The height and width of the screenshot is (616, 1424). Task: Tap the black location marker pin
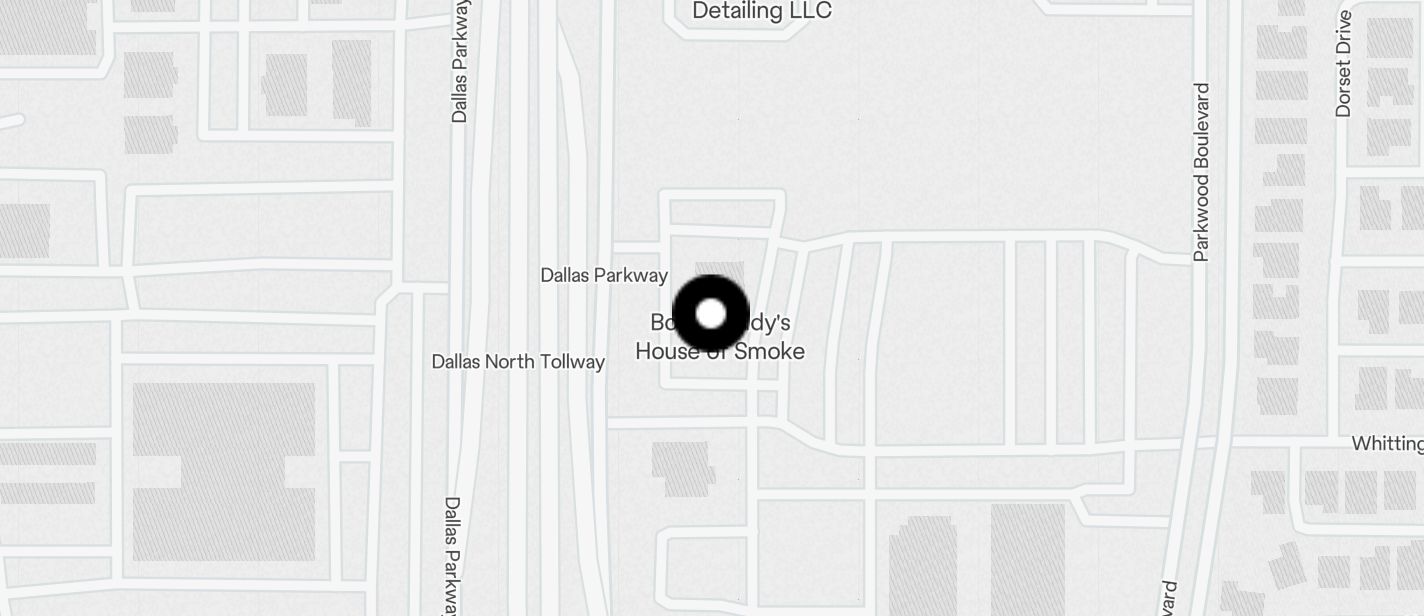pyautogui.click(x=711, y=314)
